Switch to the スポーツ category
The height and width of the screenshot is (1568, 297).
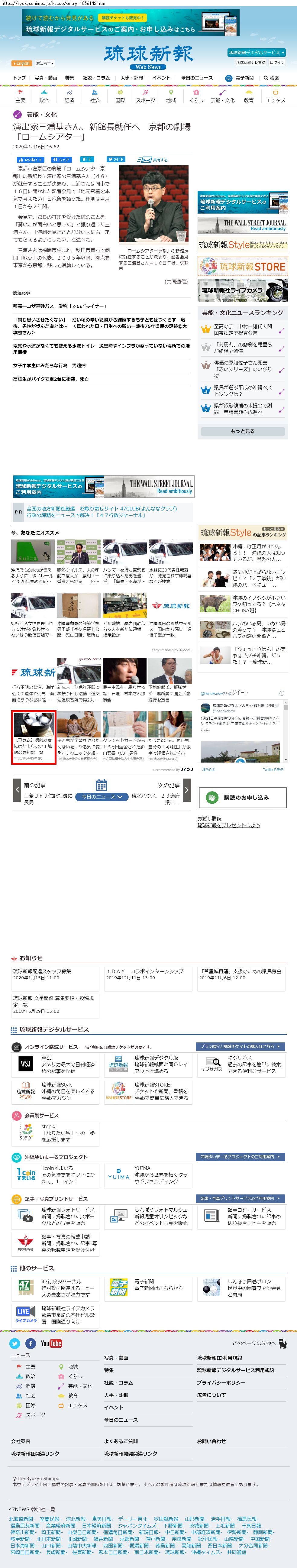pyautogui.click(x=145, y=97)
